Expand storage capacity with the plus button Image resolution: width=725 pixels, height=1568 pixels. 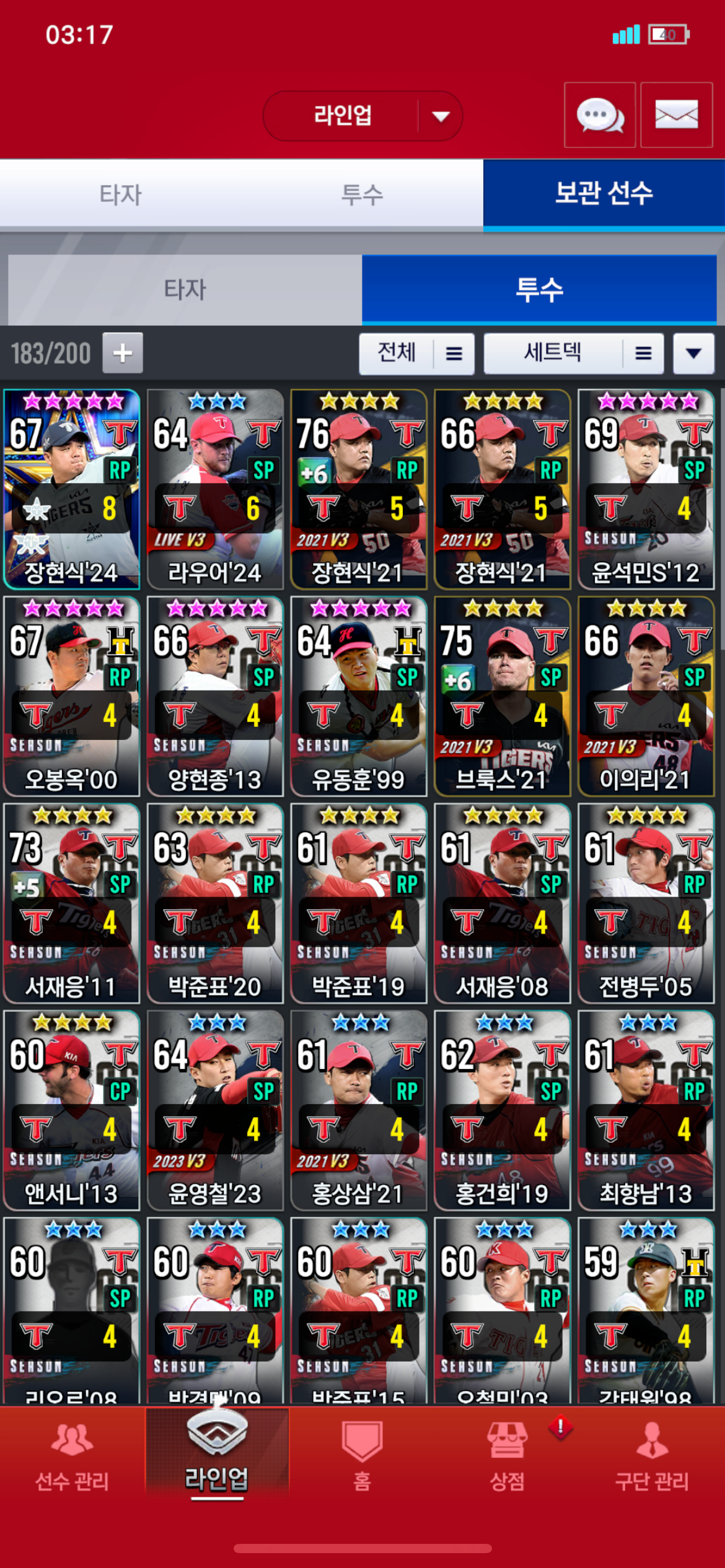coord(123,353)
